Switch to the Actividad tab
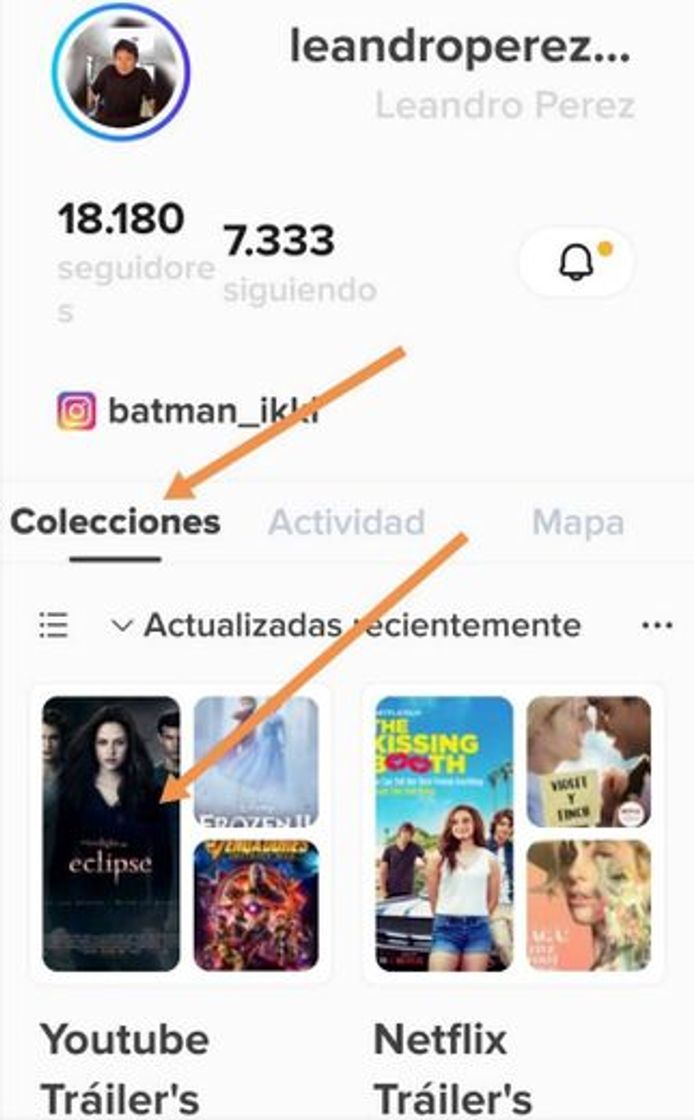 346,522
